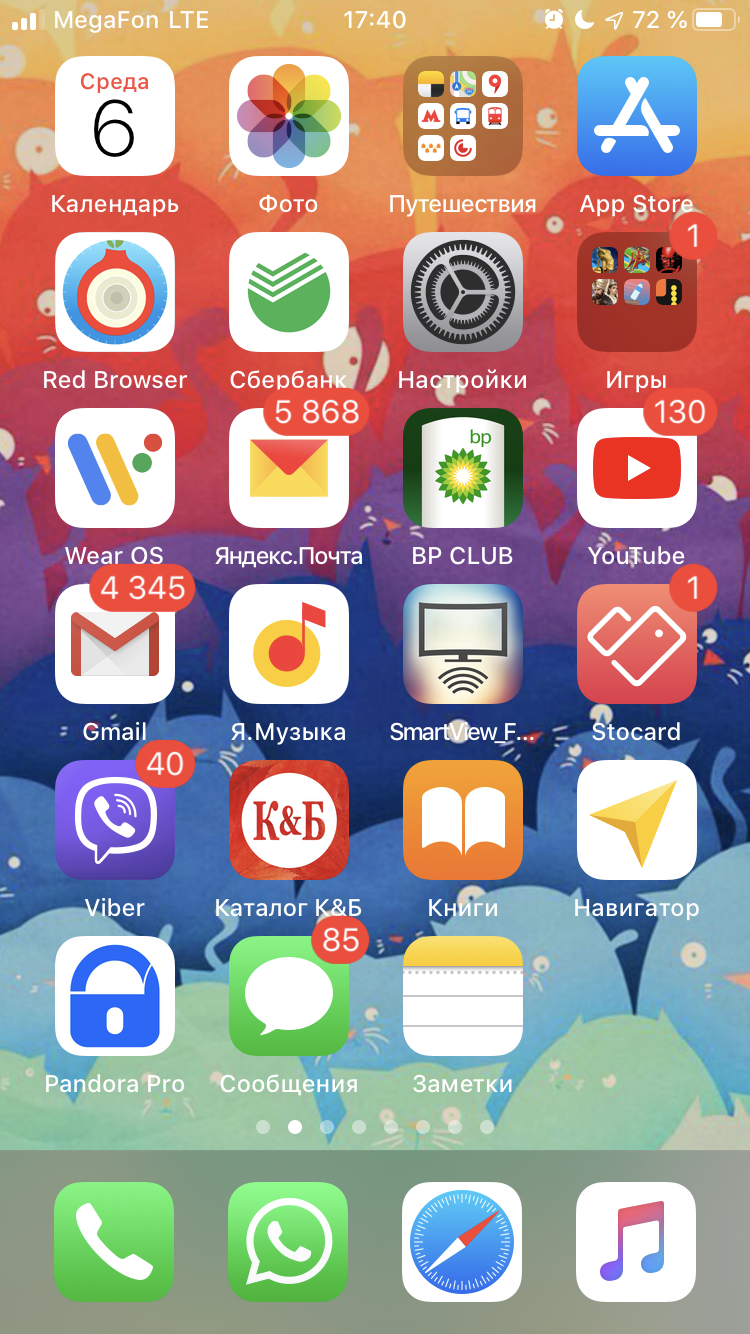Launch the Навигатор app

click(x=637, y=820)
